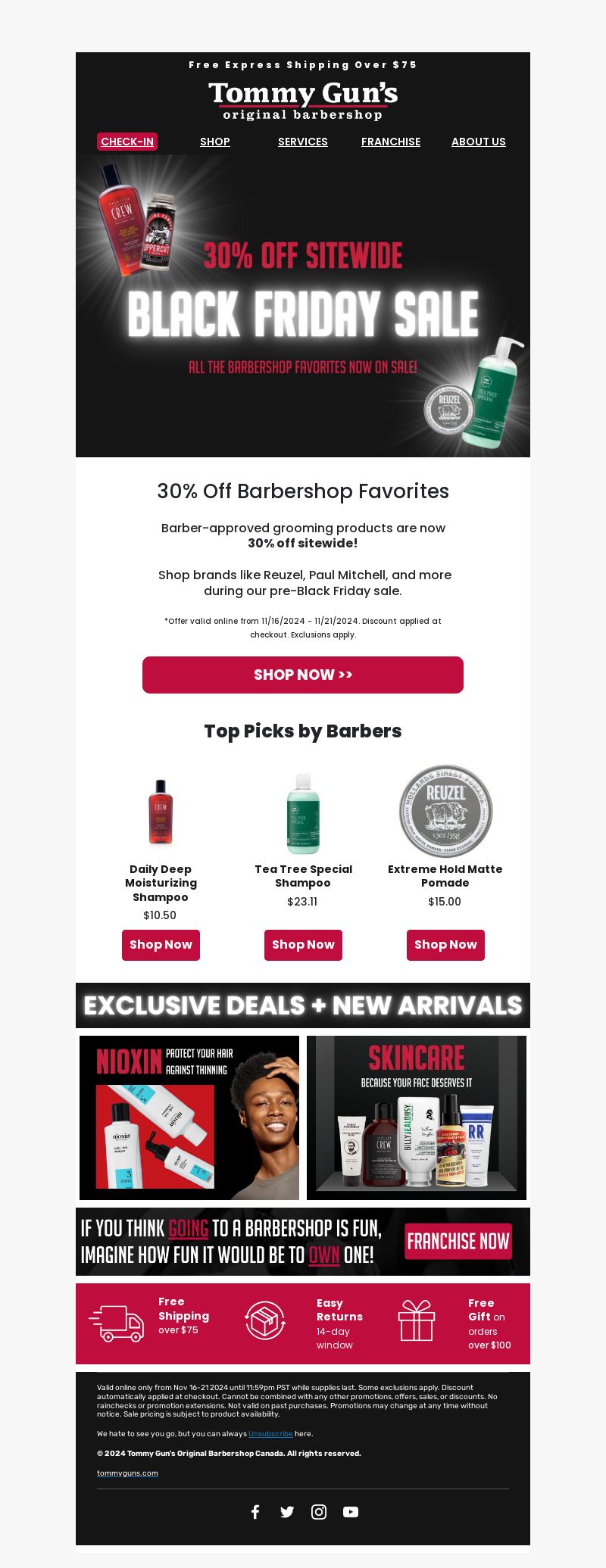View the Skincare promo tile
Image resolution: width=606 pixels, height=1568 pixels.
click(x=417, y=1118)
